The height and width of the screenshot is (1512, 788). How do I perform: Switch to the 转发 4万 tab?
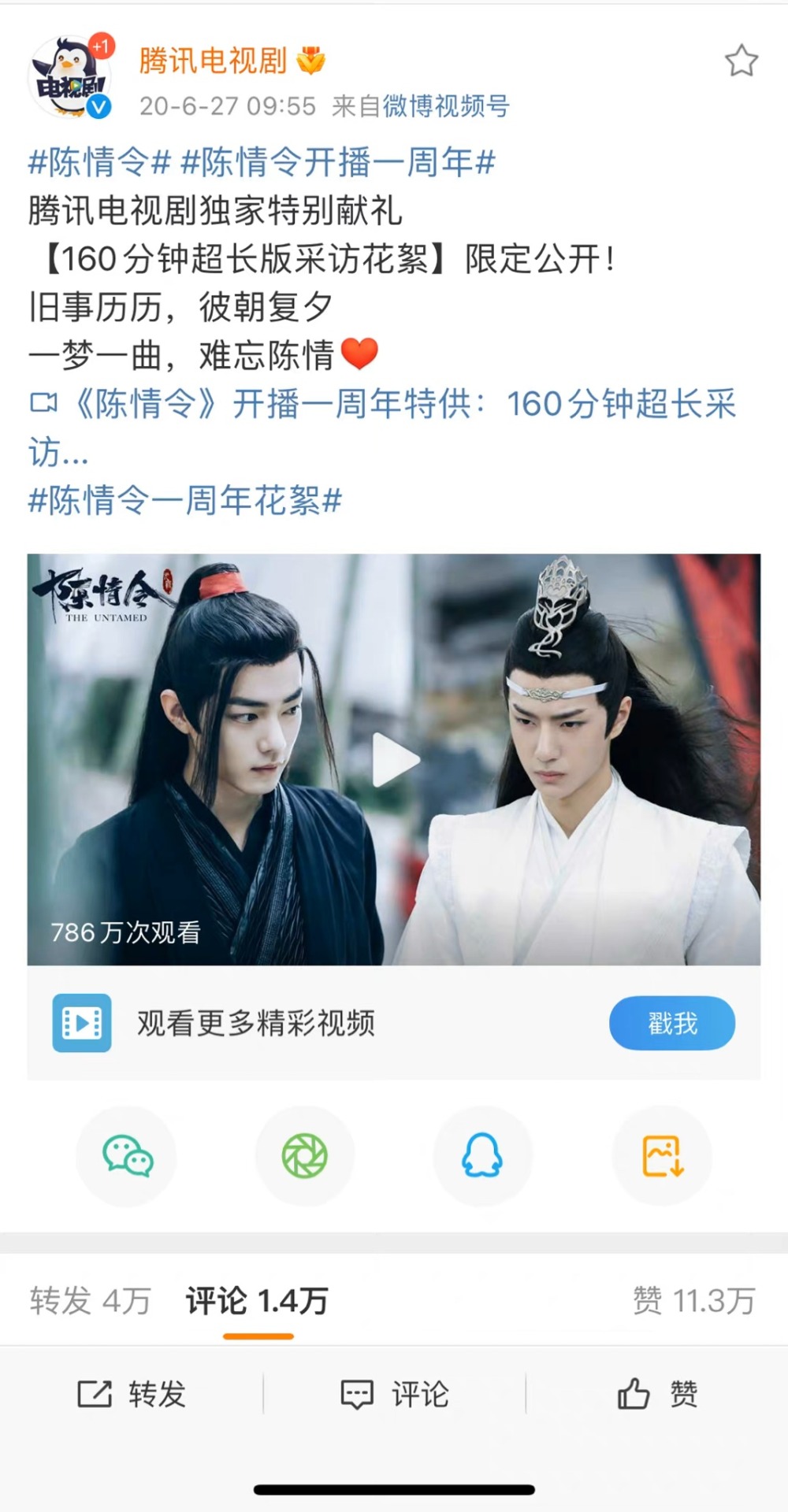90,1301
